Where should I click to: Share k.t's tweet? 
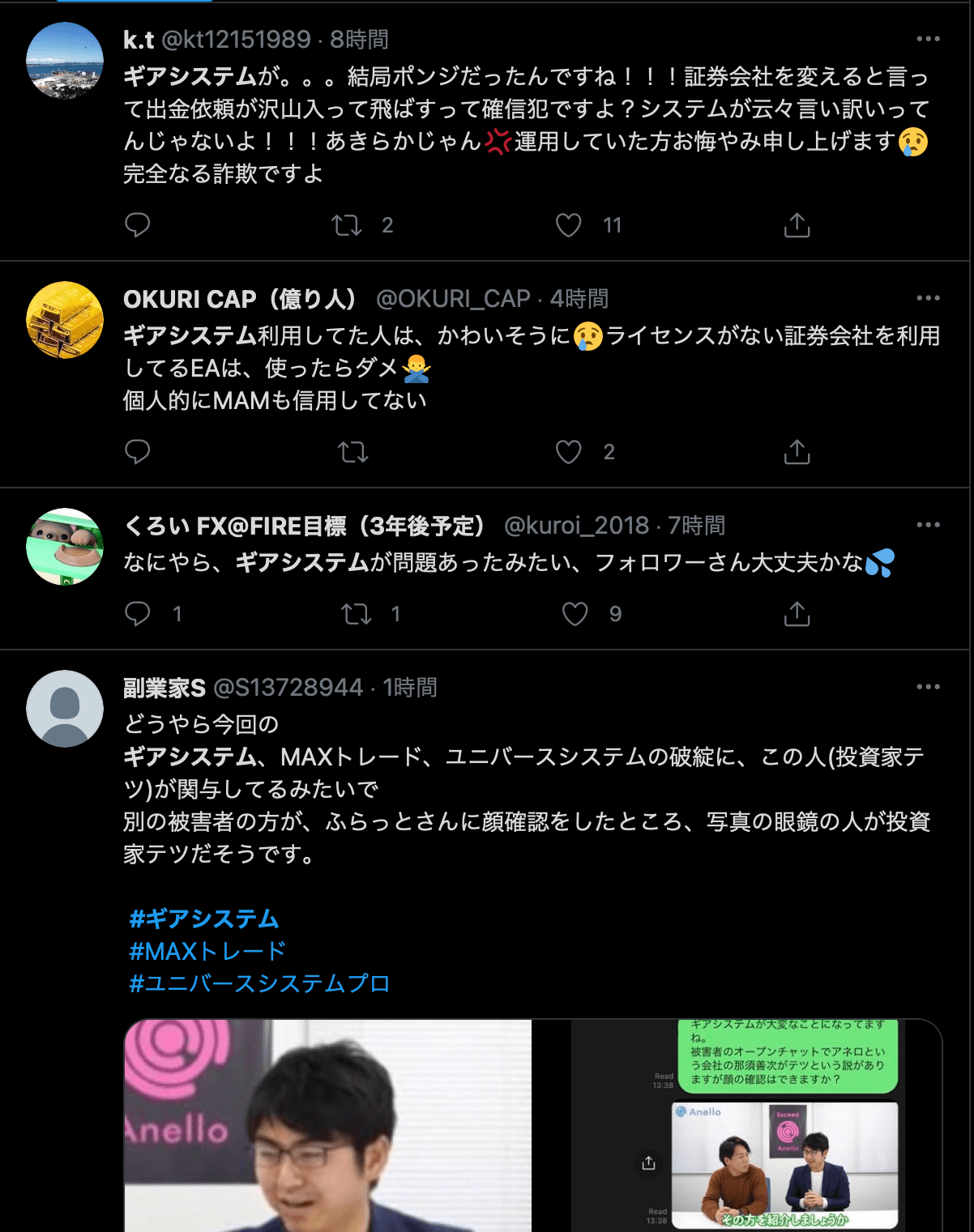pos(797,224)
